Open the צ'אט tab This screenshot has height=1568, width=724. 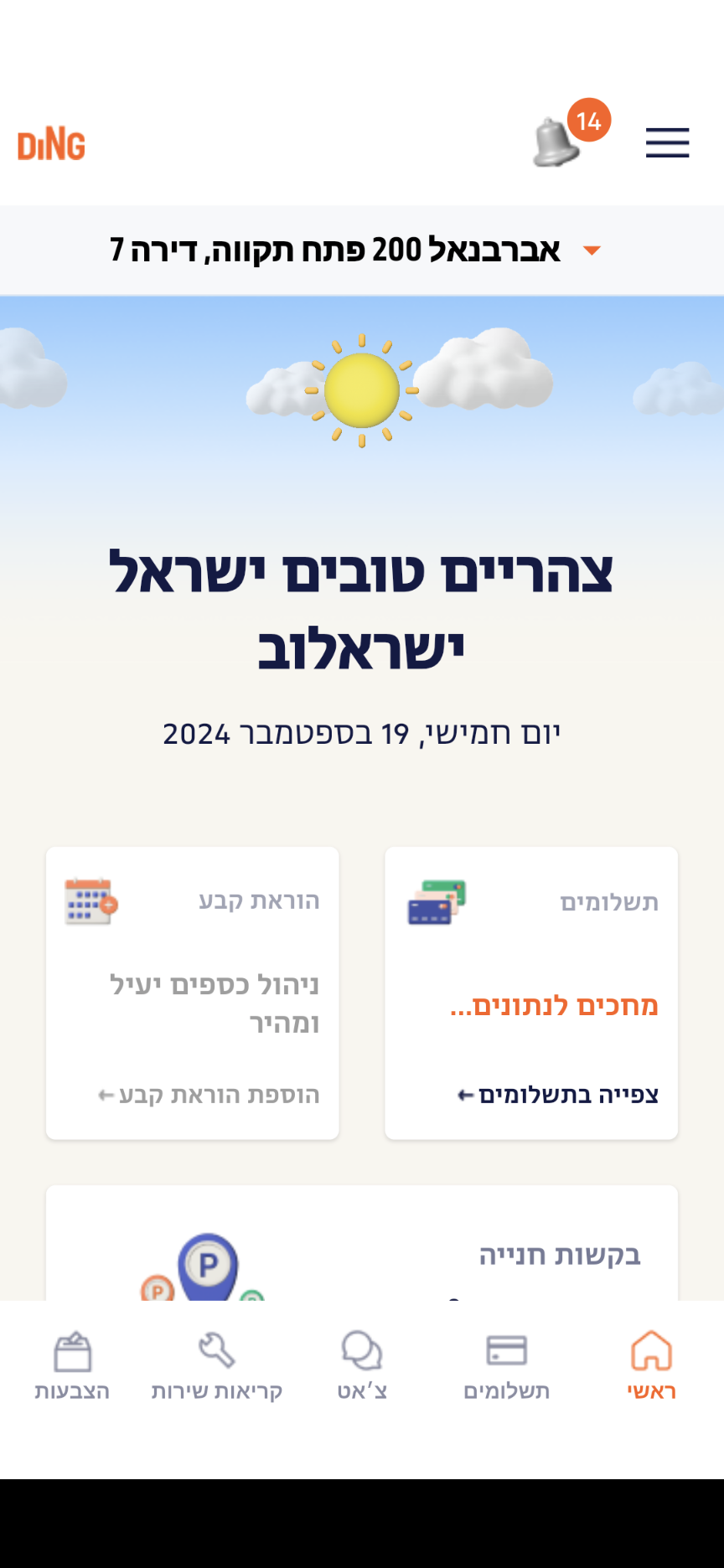pyautogui.click(x=362, y=1364)
